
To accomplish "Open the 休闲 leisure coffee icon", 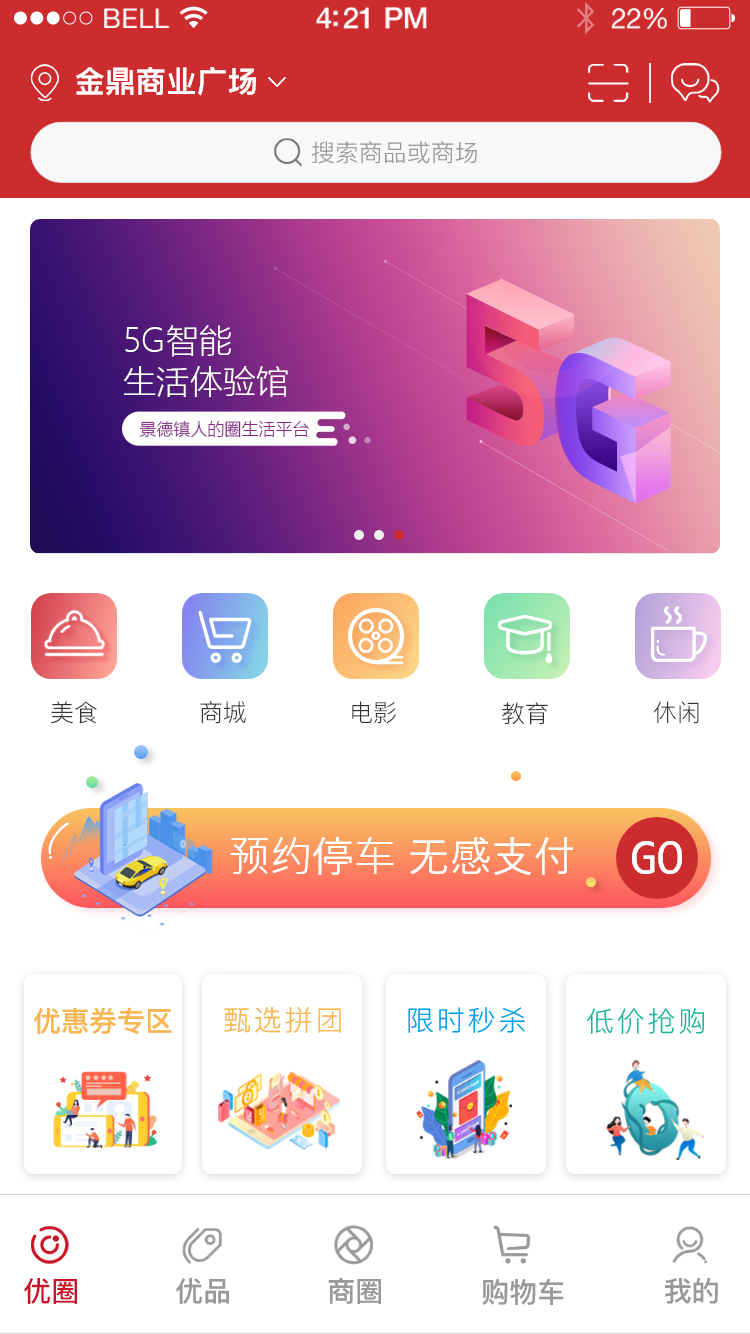I will click(x=677, y=636).
